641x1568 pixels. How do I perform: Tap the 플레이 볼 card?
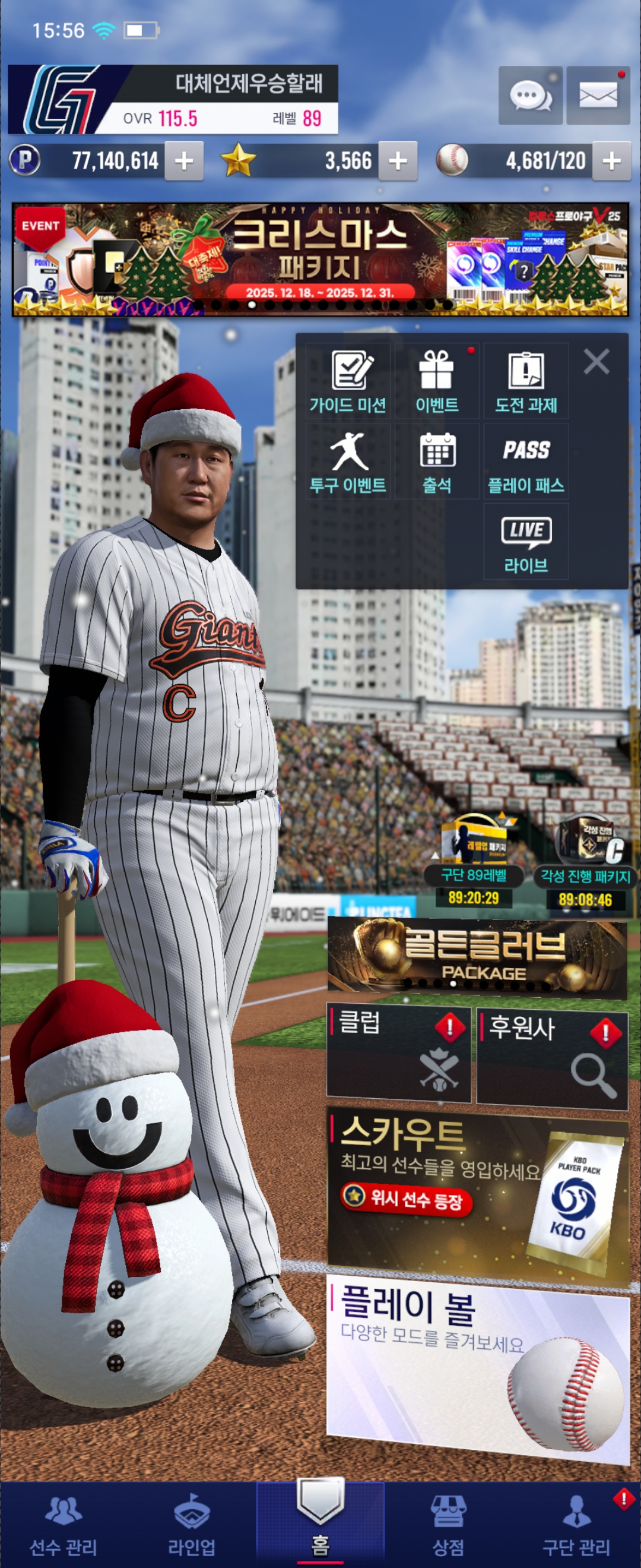477,1370
